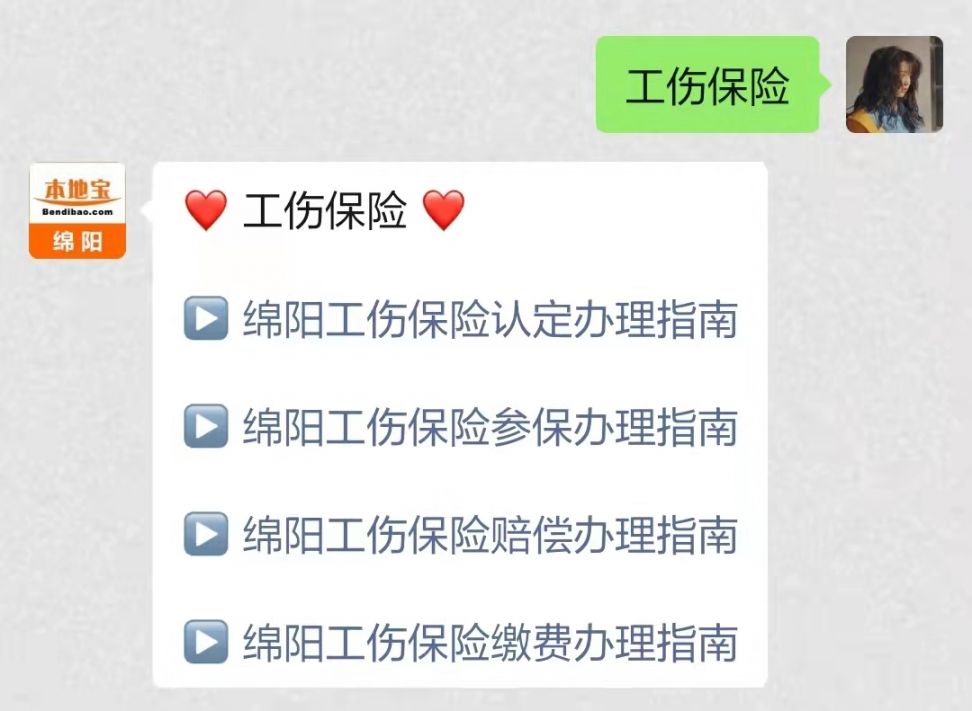This screenshot has width=972, height=711.
Task: Tap the sender's profile photo avatar
Action: [x=894, y=85]
